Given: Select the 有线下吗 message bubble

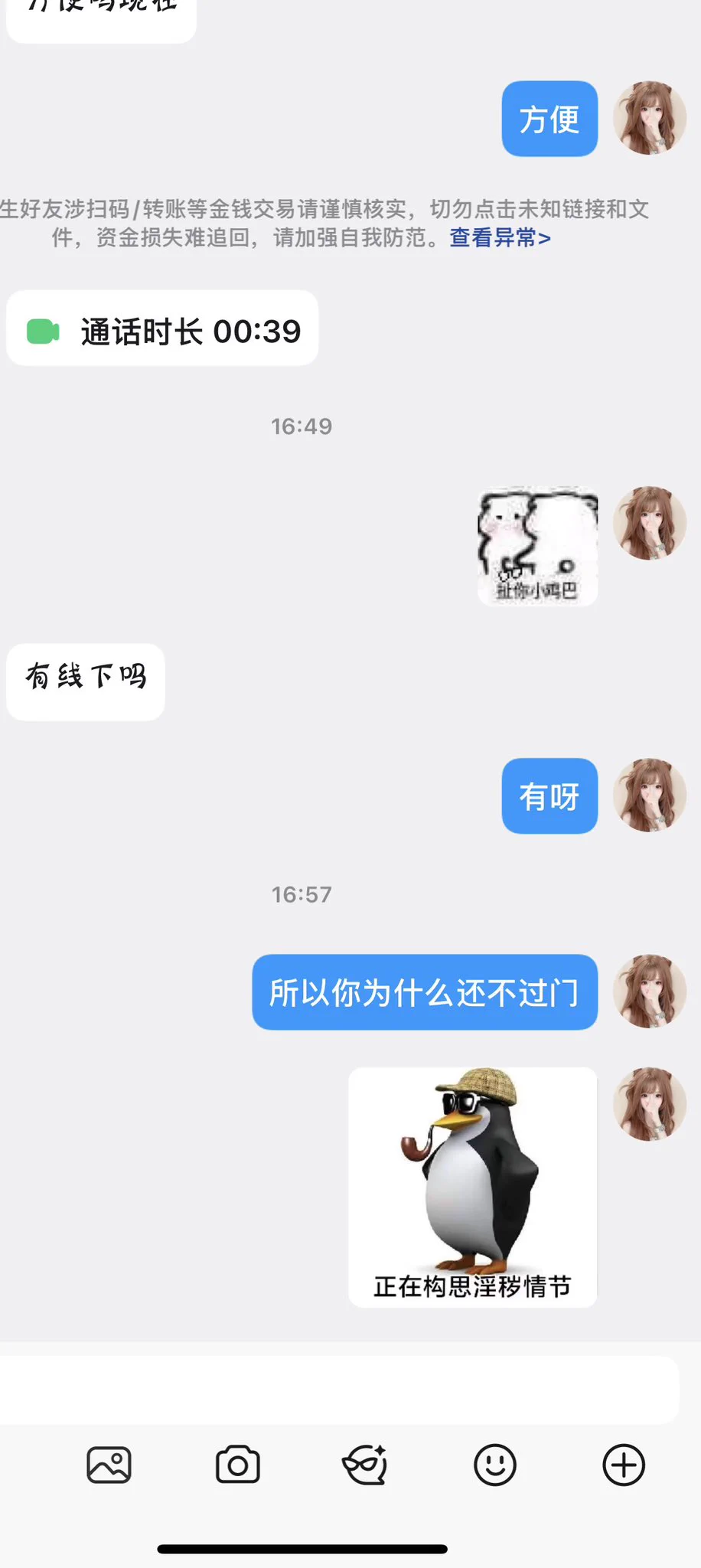Looking at the screenshot, I should [x=85, y=681].
